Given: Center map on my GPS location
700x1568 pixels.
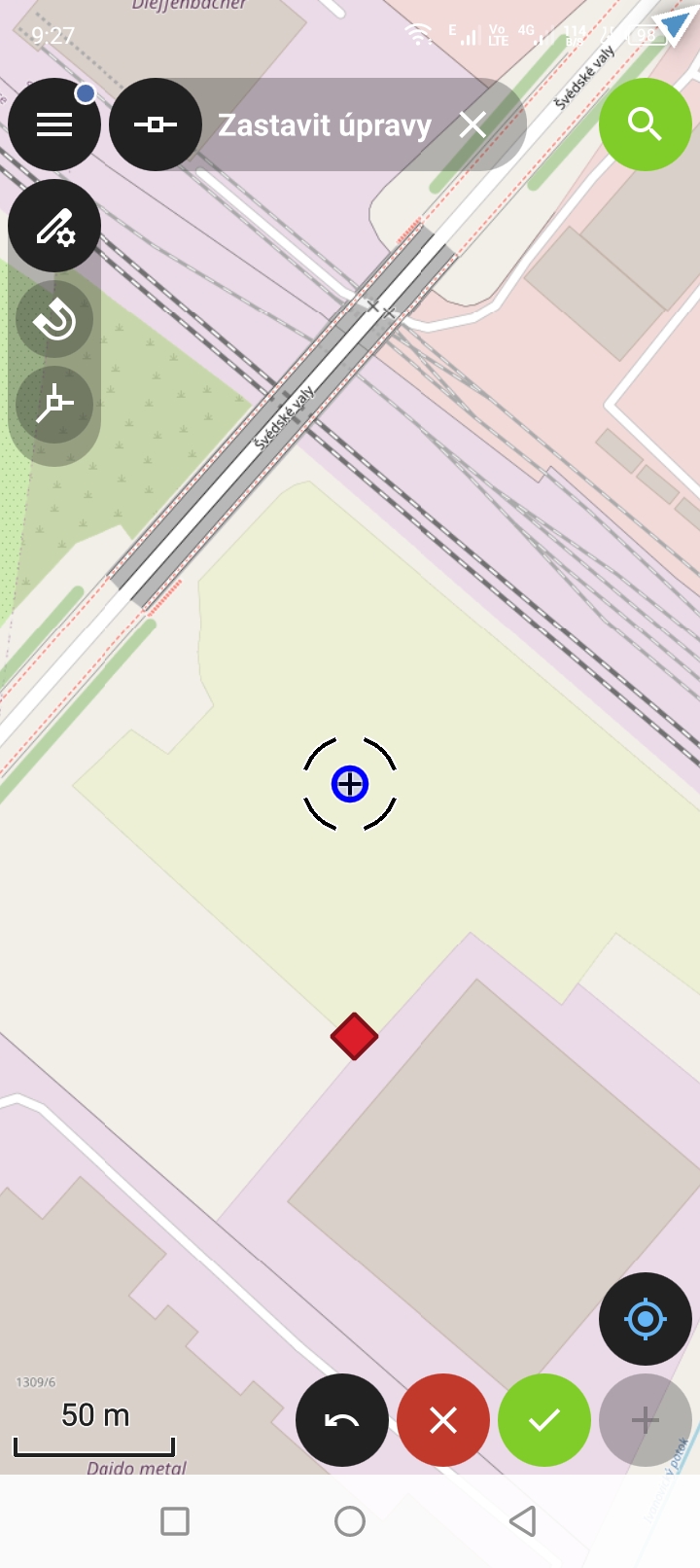Looking at the screenshot, I should point(646,1319).
